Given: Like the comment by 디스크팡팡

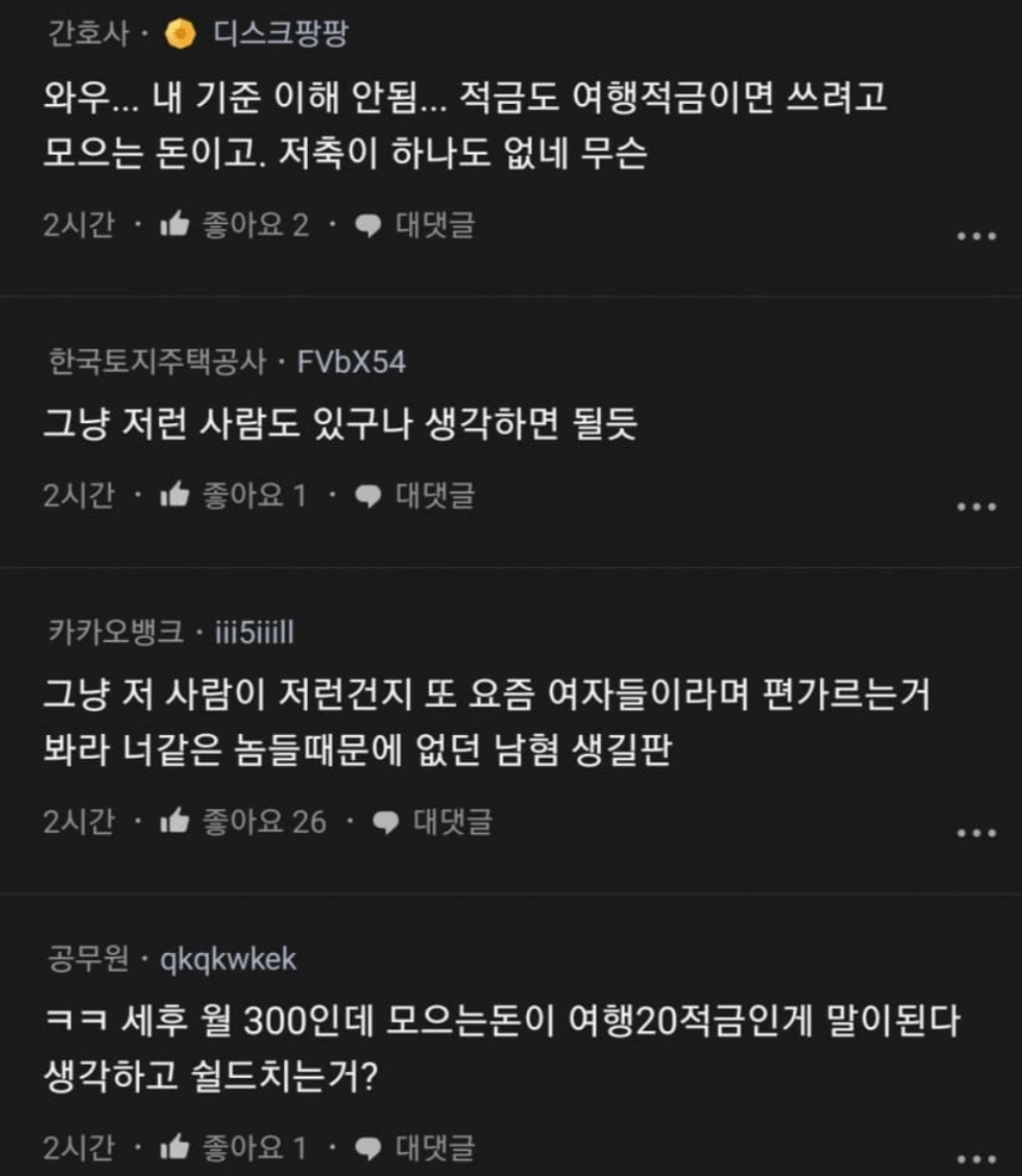Looking at the screenshot, I should 235,225.
